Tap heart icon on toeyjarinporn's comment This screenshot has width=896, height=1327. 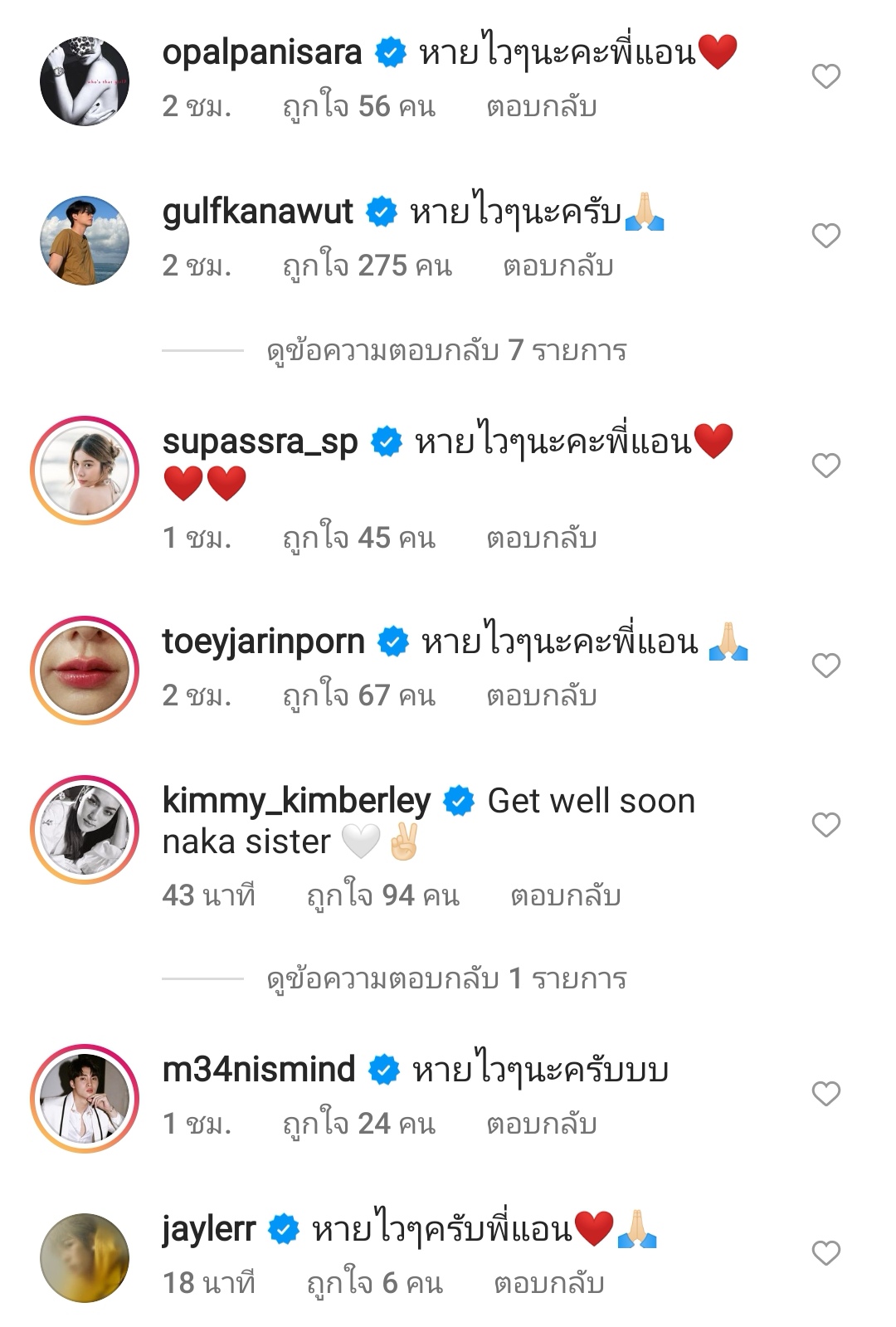point(825,666)
